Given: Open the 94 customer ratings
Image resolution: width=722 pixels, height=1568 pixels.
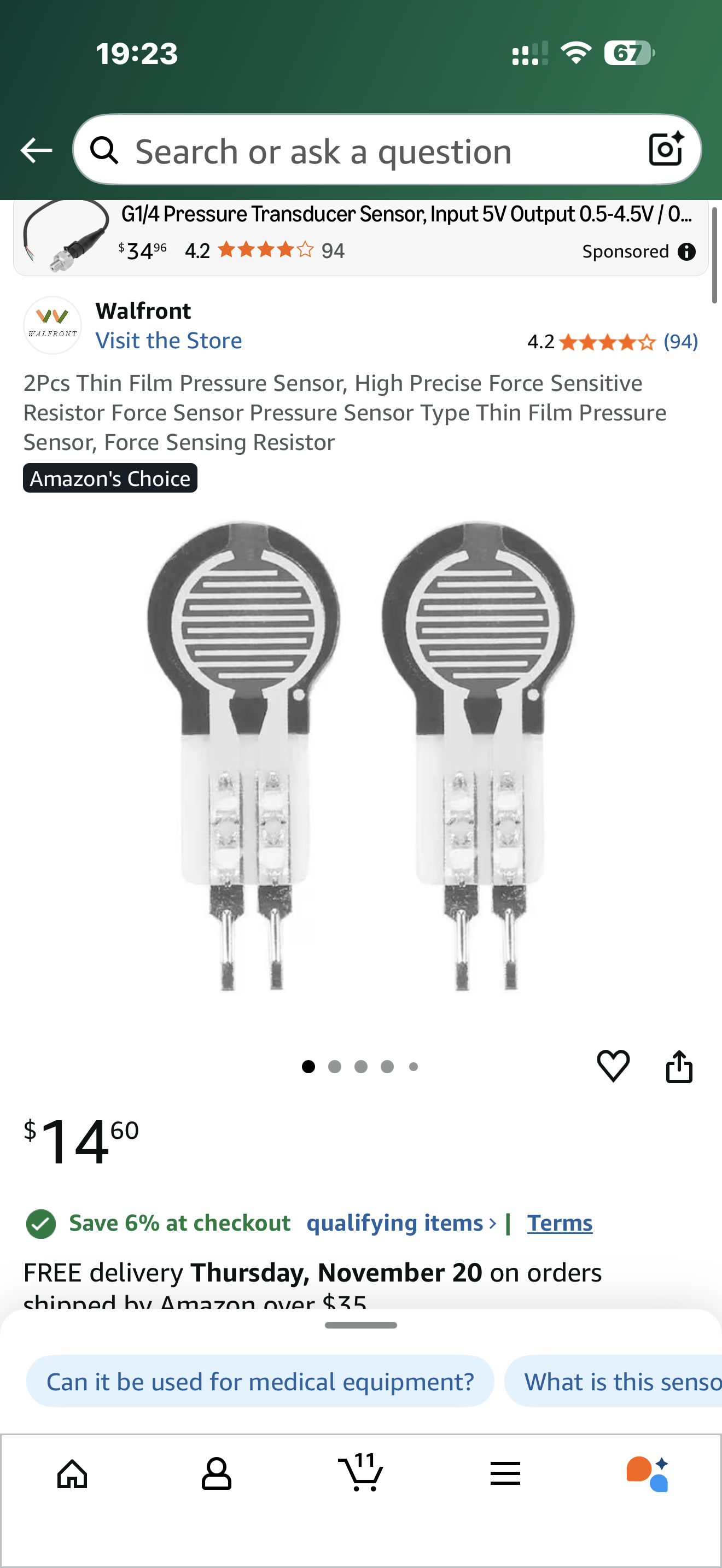Looking at the screenshot, I should pyautogui.click(x=680, y=342).
